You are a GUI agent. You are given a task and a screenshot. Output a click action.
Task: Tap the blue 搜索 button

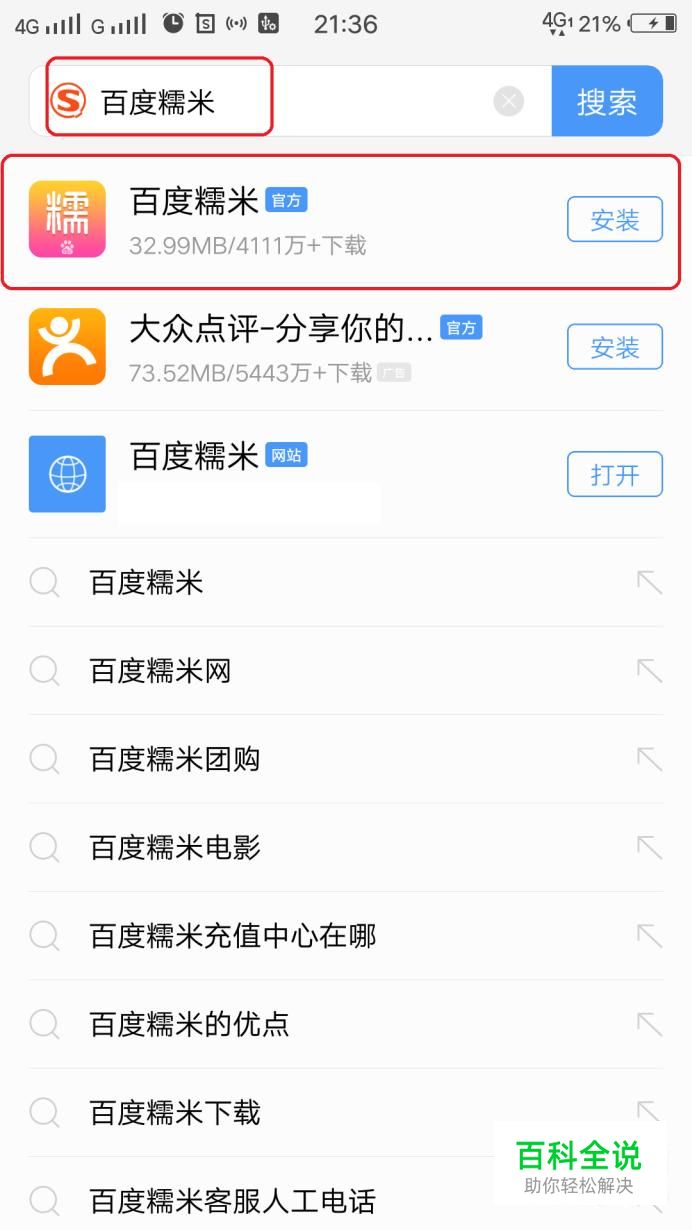coord(606,101)
